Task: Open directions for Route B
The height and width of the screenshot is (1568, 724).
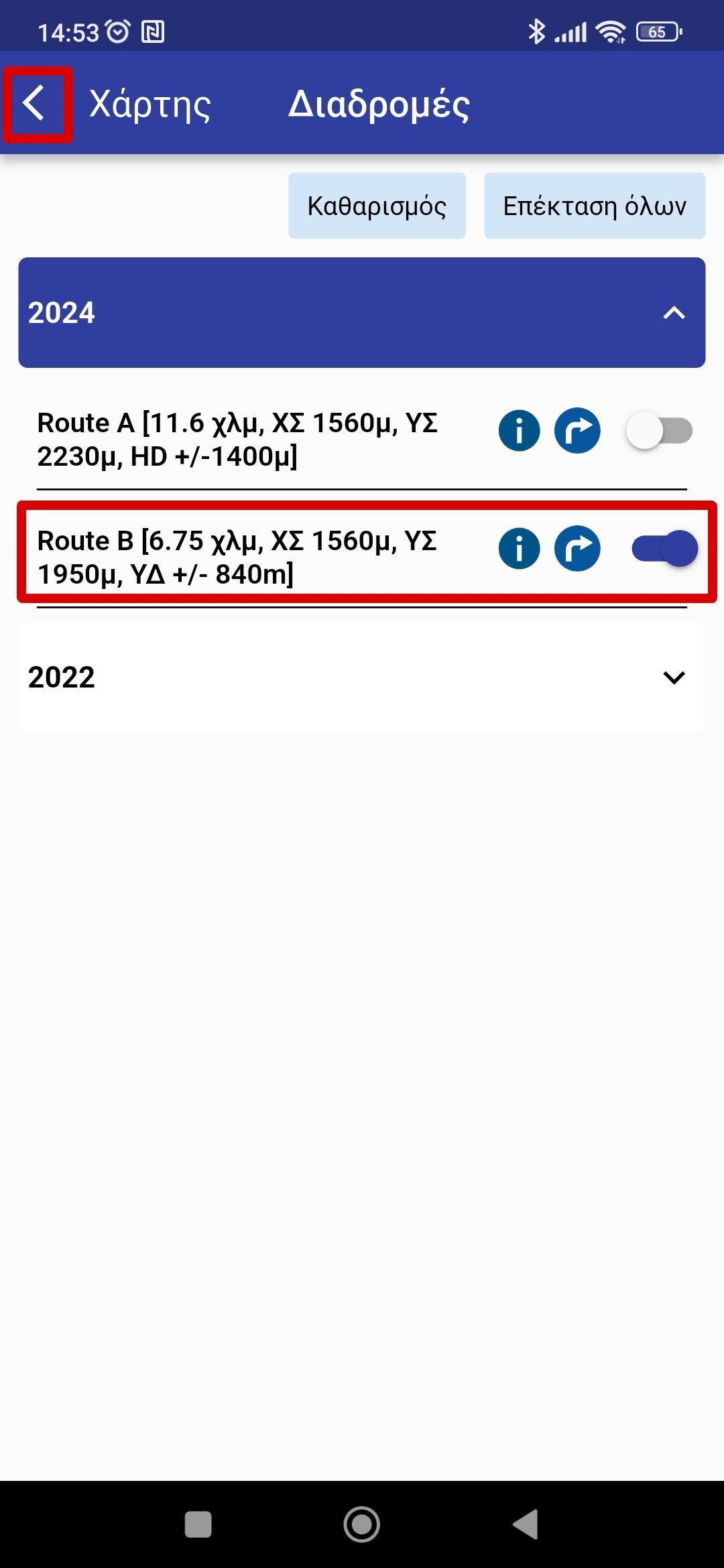Action: click(577, 549)
